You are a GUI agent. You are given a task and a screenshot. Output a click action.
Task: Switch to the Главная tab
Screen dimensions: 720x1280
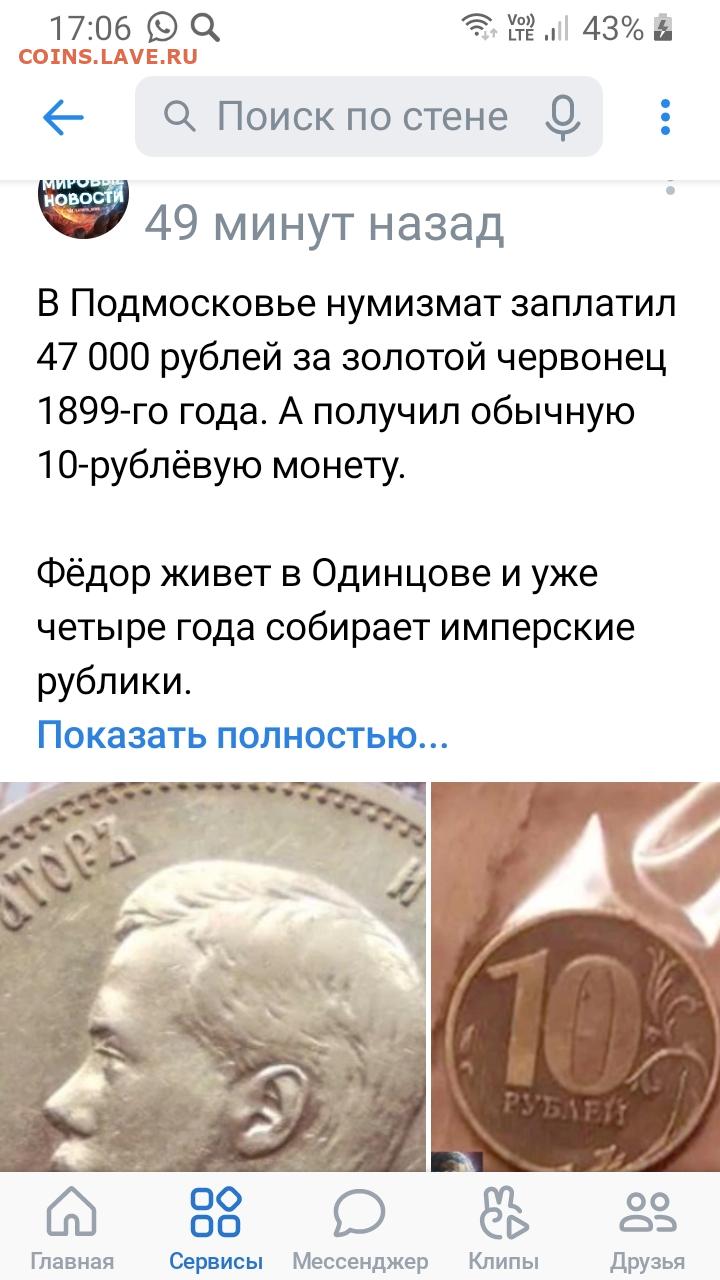(x=72, y=1228)
